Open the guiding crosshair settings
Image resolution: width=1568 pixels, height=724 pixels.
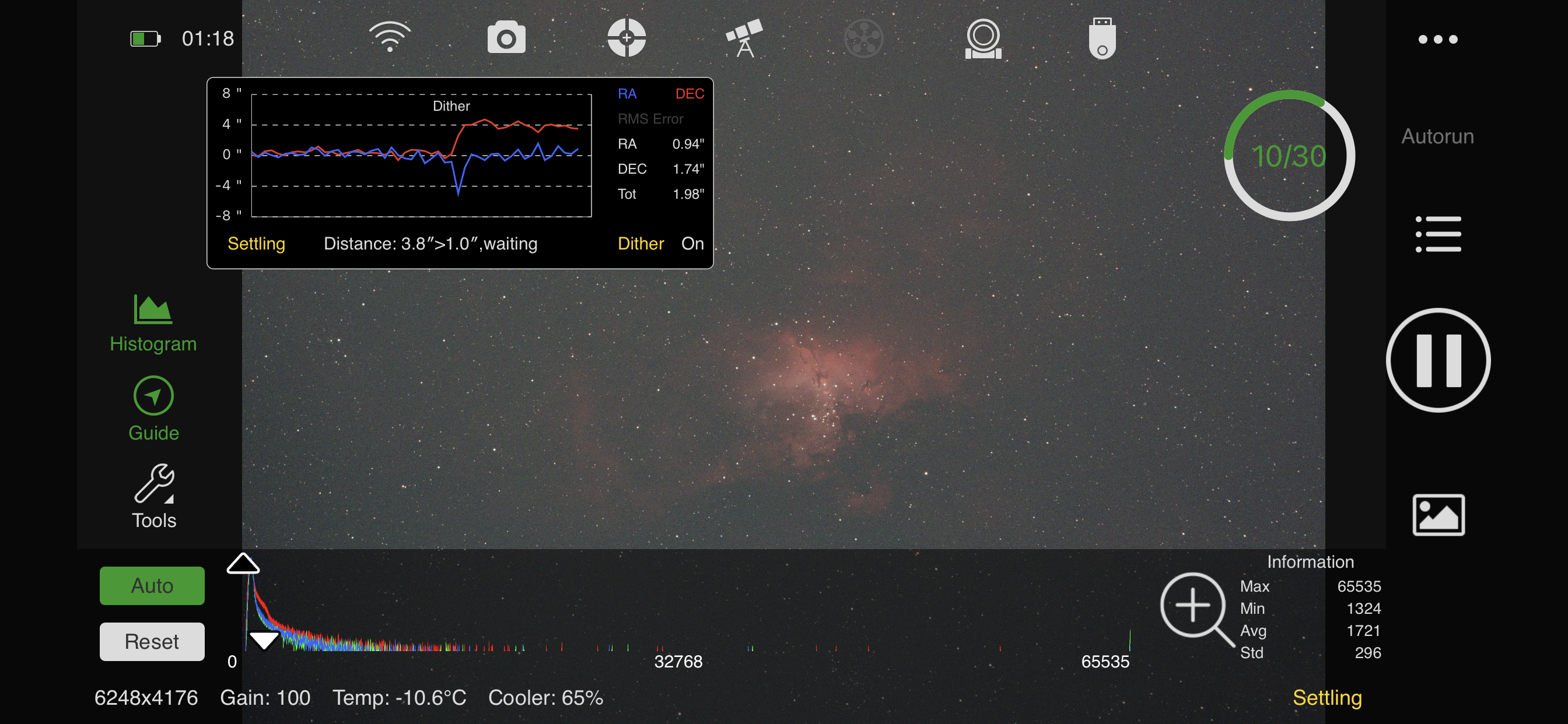(x=626, y=38)
